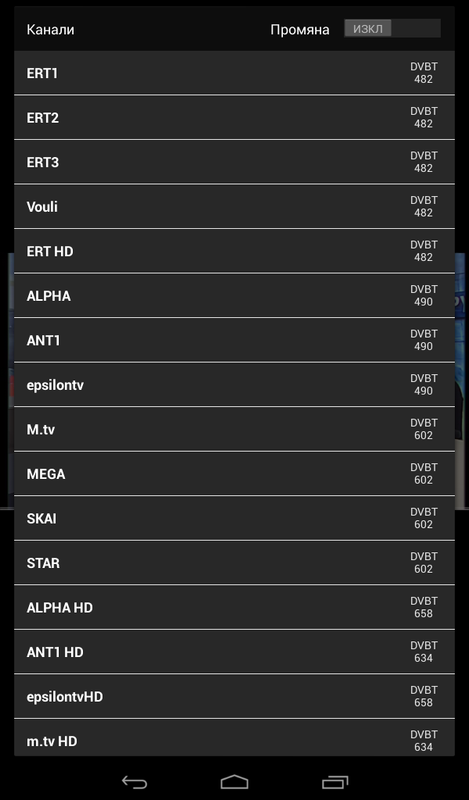Image resolution: width=469 pixels, height=800 pixels.
Task: Switch to the ERT HD channel
Action: coord(234,251)
